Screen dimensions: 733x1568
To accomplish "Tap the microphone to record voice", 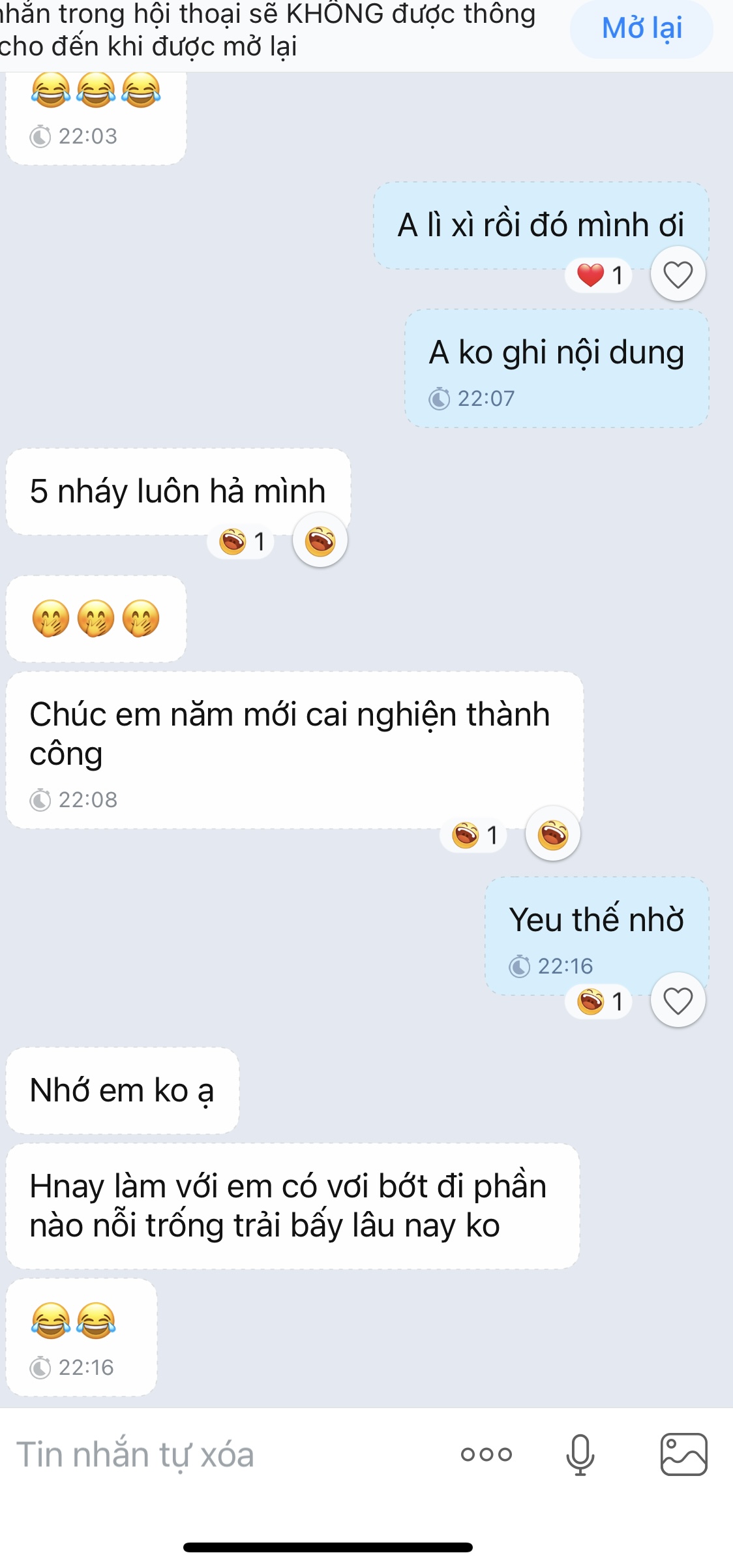I will (x=580, y=1454).
